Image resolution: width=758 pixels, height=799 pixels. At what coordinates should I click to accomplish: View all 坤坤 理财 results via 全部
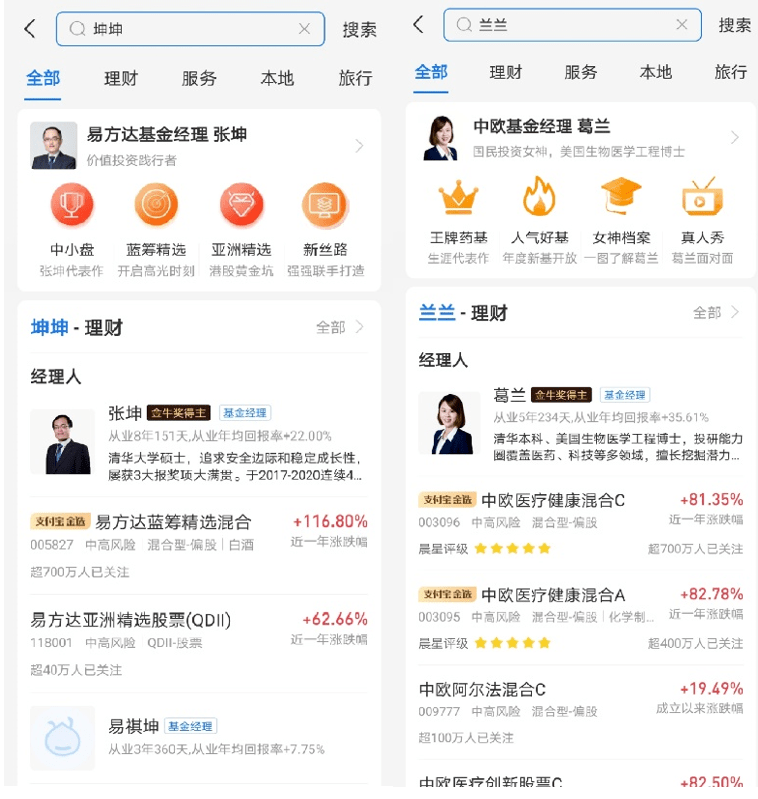340,327
